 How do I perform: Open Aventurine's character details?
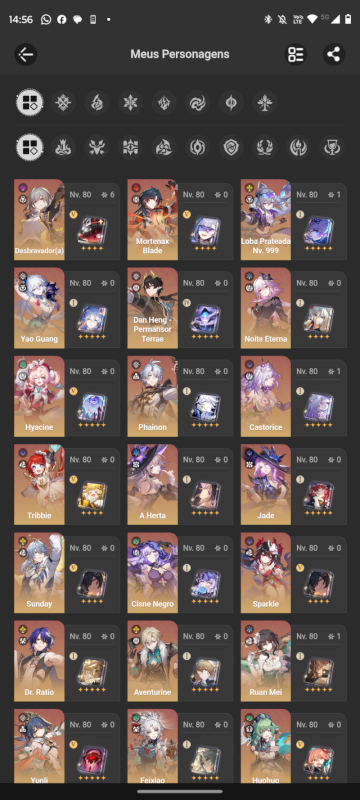[180, 661]
